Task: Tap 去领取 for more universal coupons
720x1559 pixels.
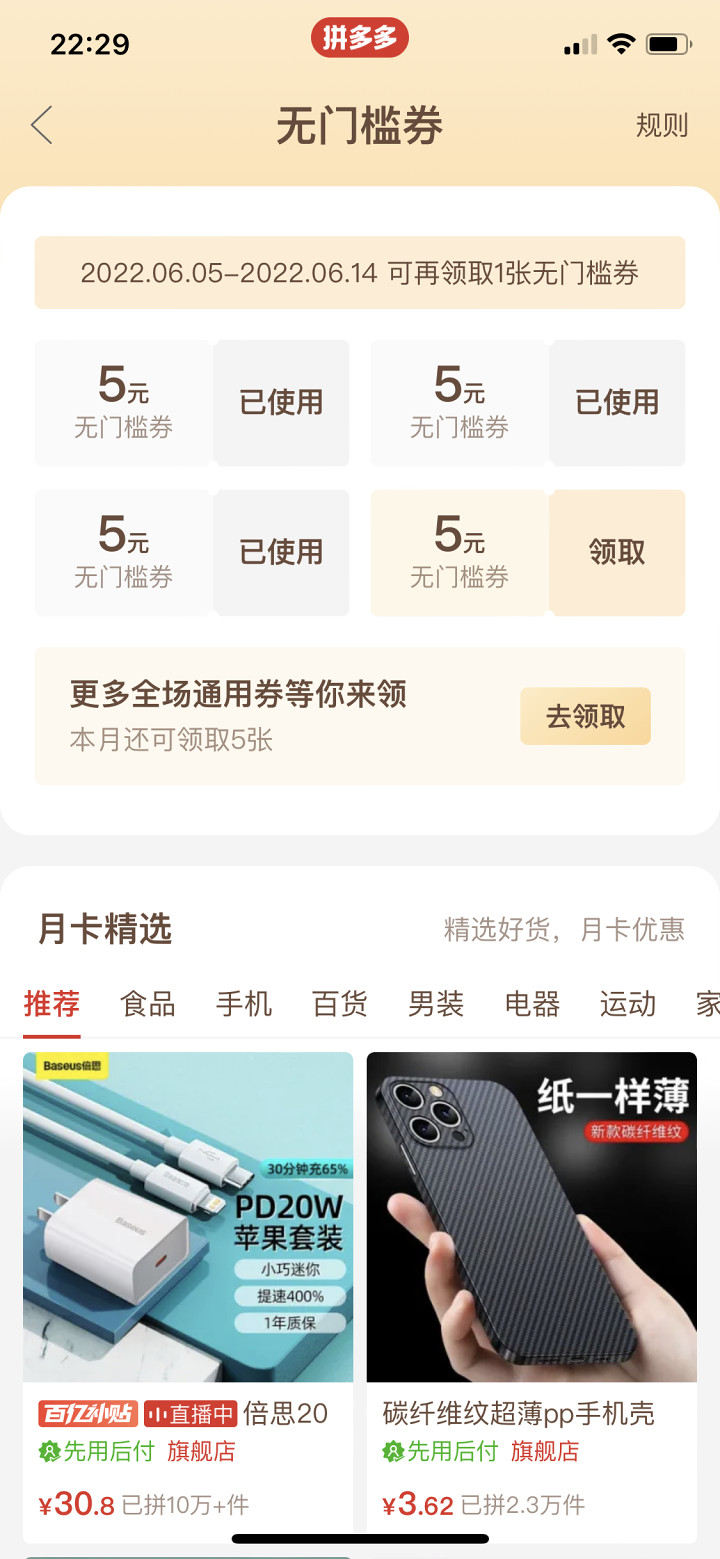Action: pos(585,716)
